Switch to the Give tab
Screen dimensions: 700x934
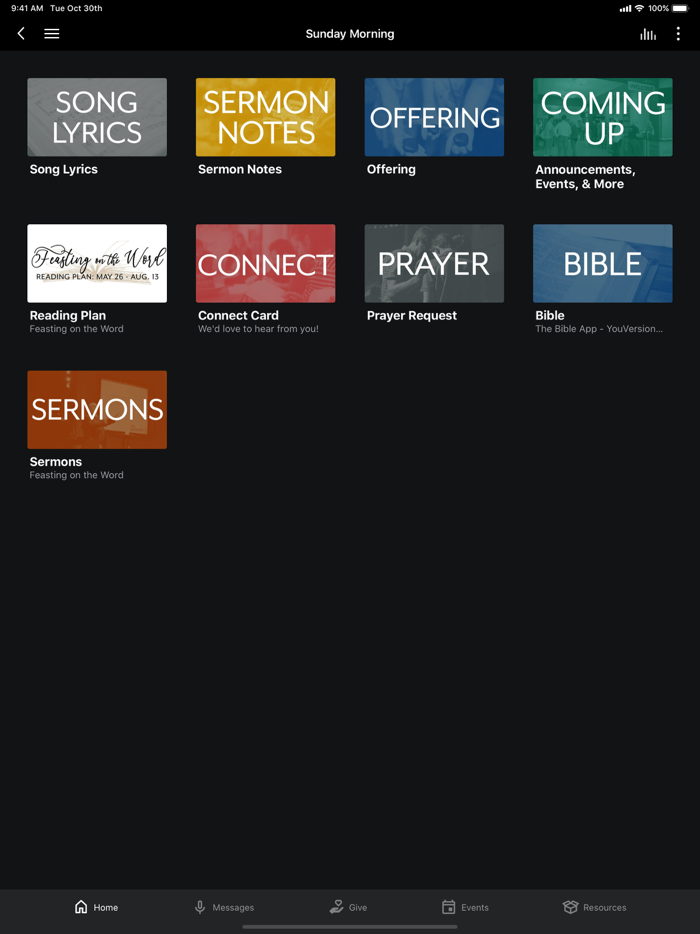pyautogui.click(x=348, y=907)
